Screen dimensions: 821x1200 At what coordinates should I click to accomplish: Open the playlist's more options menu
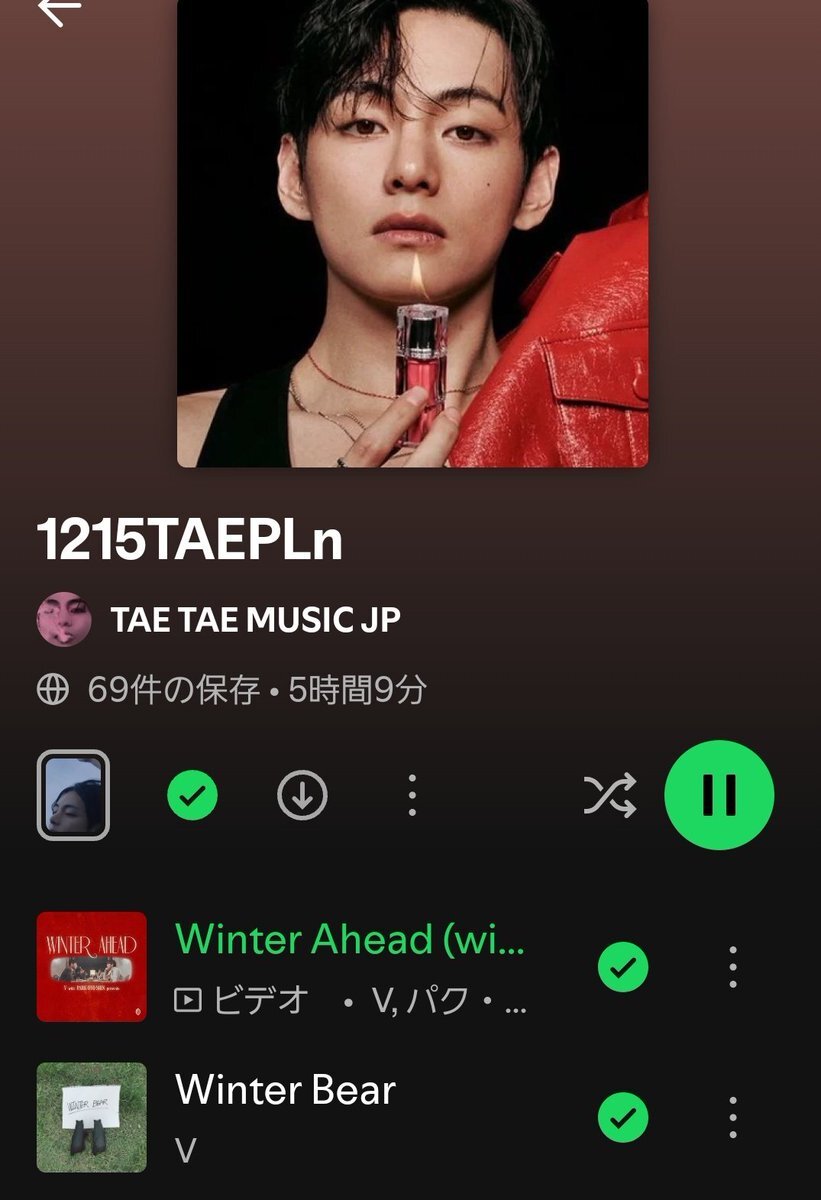point(412,796)
